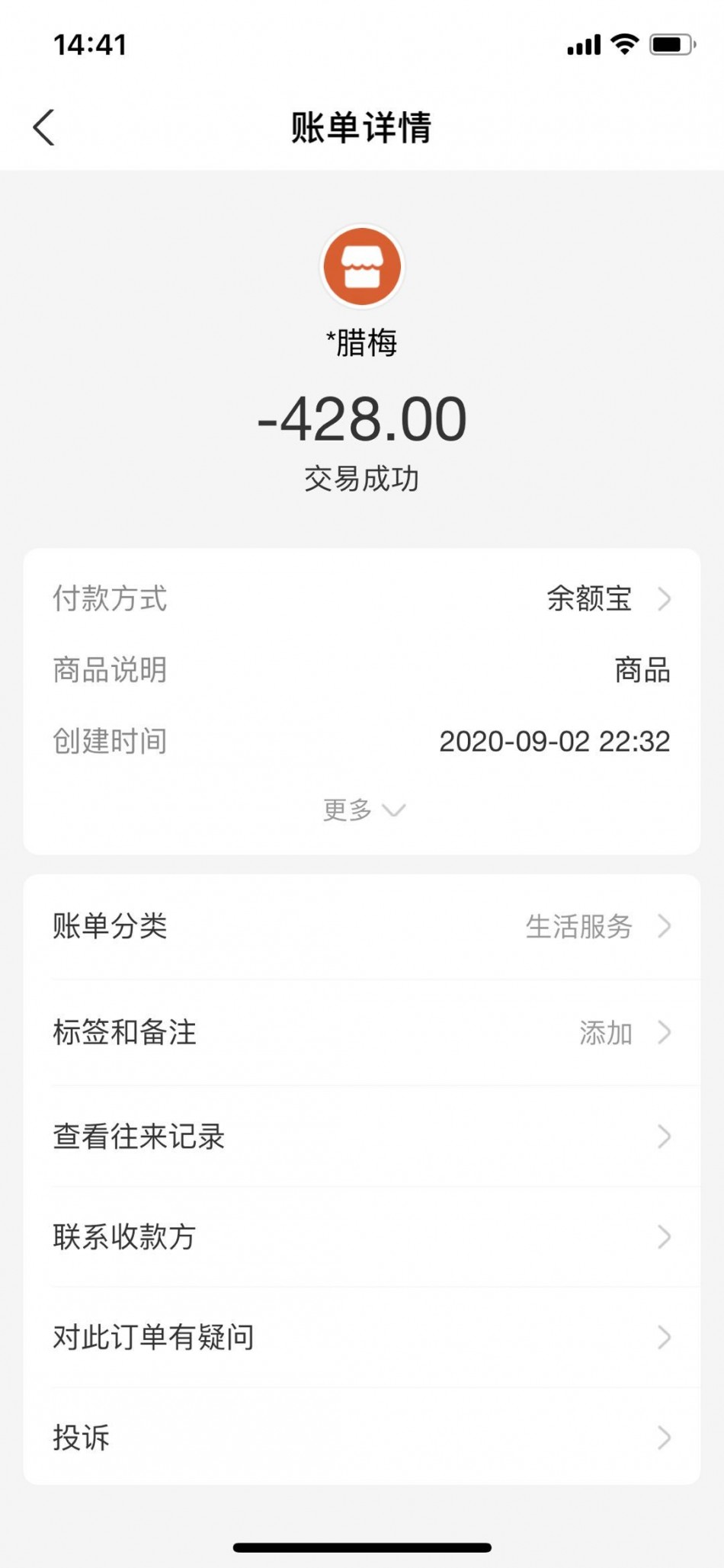The image size is (724, 1568).
Task: Go back from the 账单详情 page
Action: point(44,127)
